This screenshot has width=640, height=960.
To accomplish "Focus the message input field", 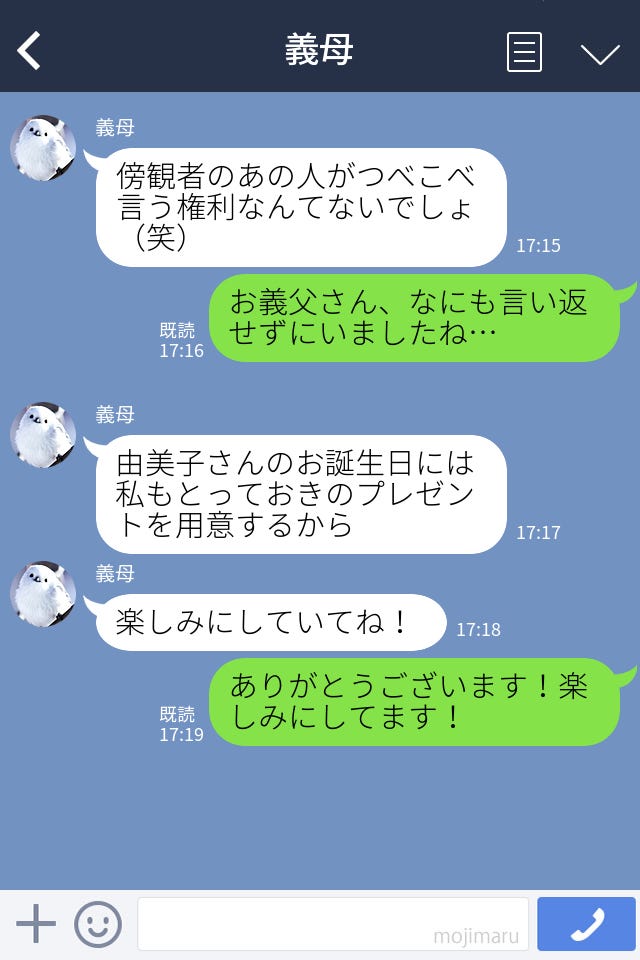I will pyautogui.click(x=332, y=923).
